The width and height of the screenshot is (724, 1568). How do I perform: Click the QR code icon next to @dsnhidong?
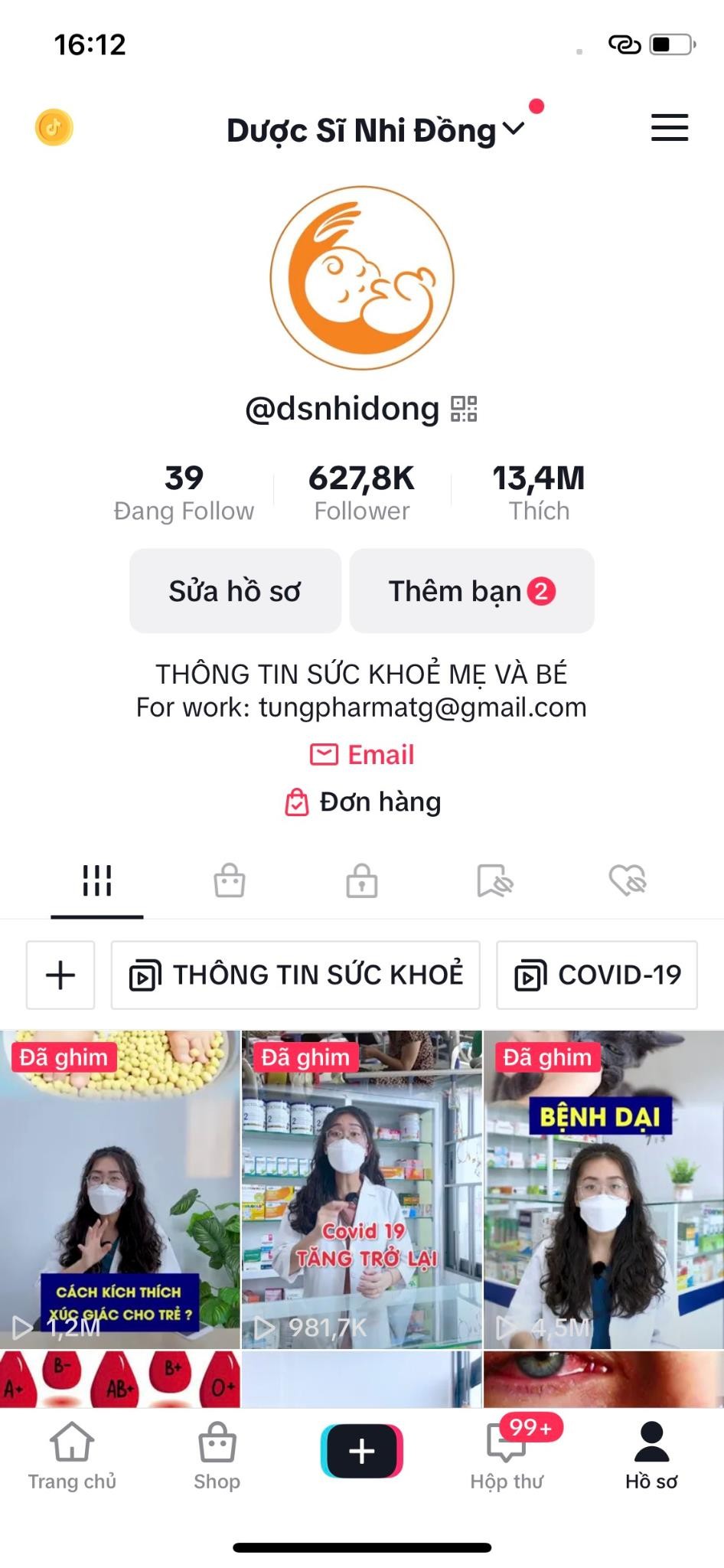463,410
